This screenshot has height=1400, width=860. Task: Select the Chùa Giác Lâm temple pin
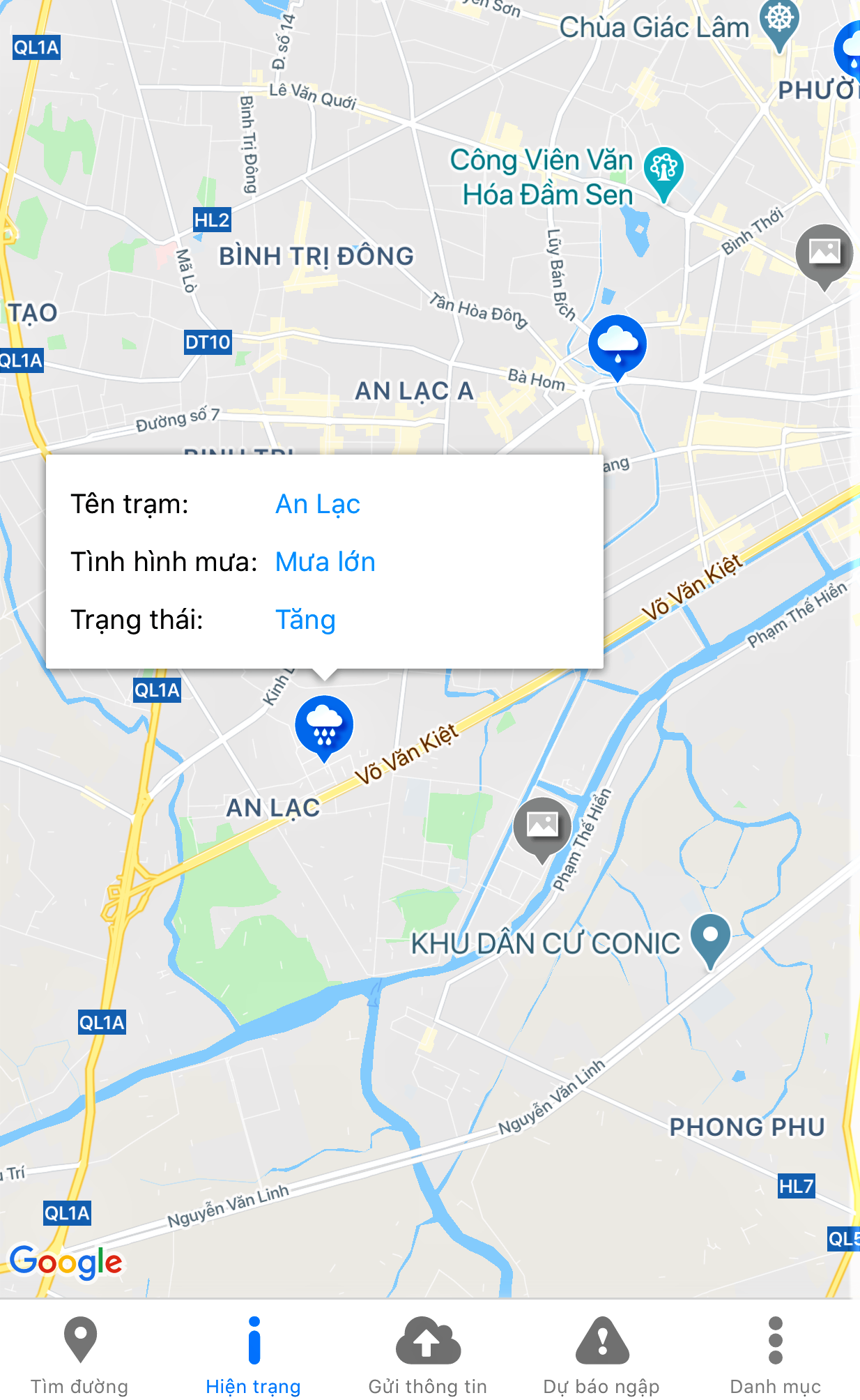pyautogui.click(x=779, y=22)
